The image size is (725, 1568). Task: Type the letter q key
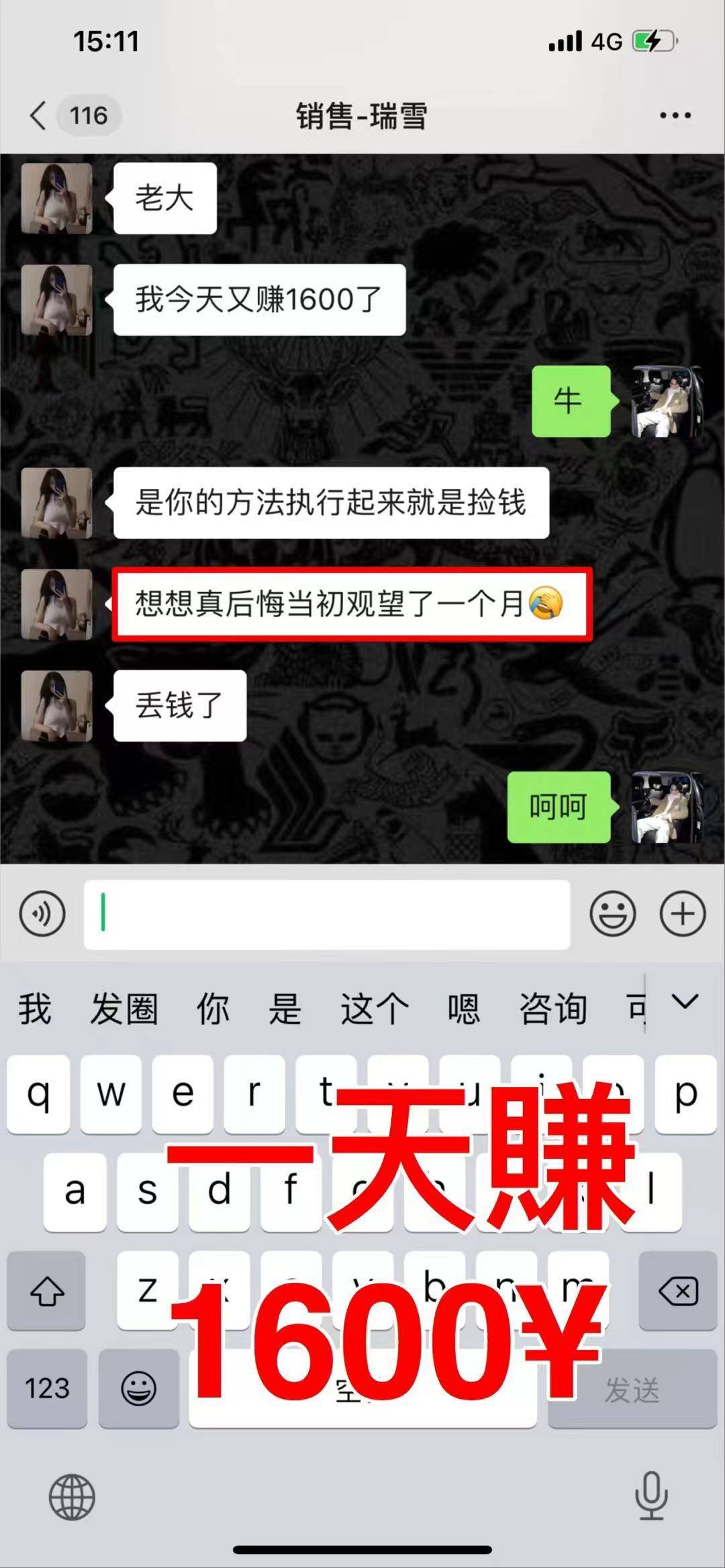pyautogui.click(x=38, y=1094)
